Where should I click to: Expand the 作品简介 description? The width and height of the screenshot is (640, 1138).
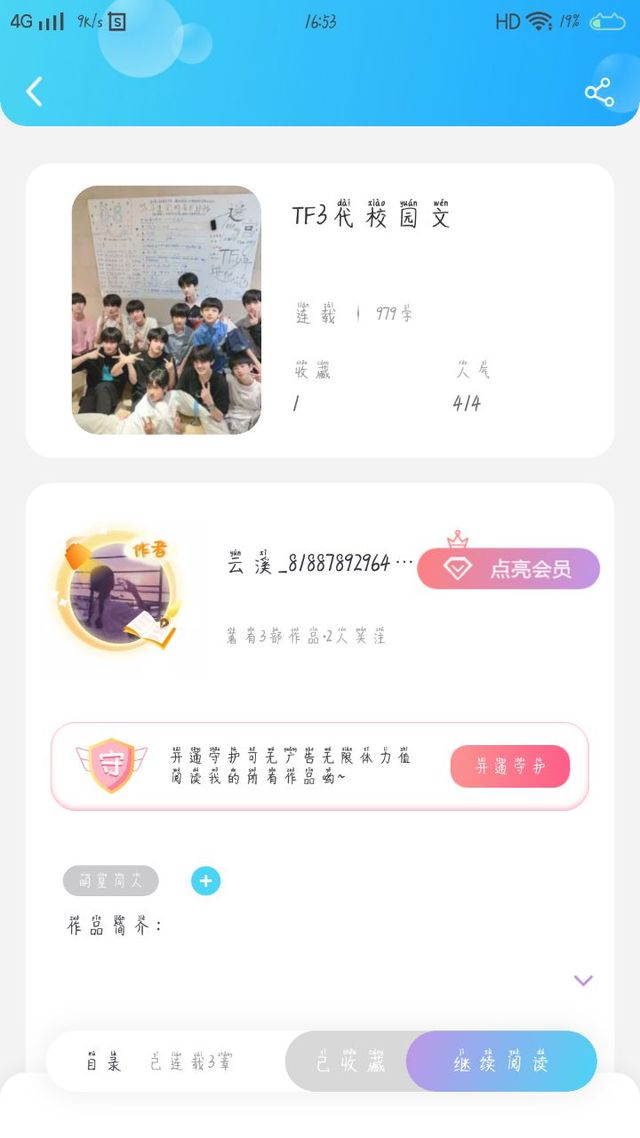coord(583,981)
